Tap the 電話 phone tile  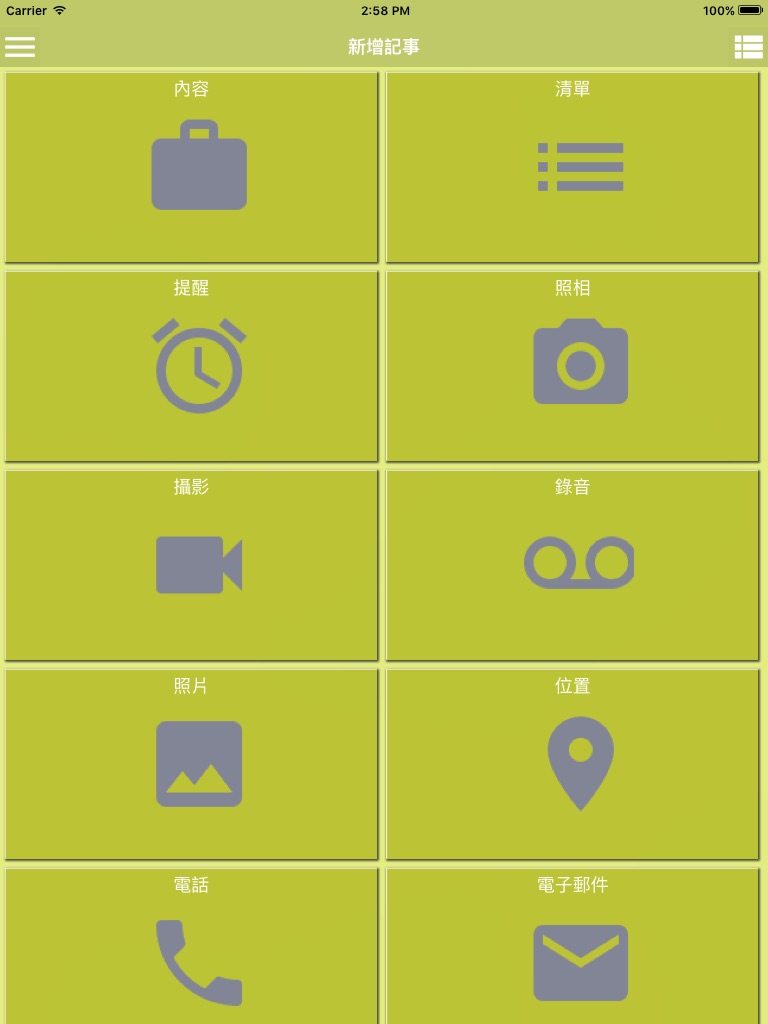point(192,948)
